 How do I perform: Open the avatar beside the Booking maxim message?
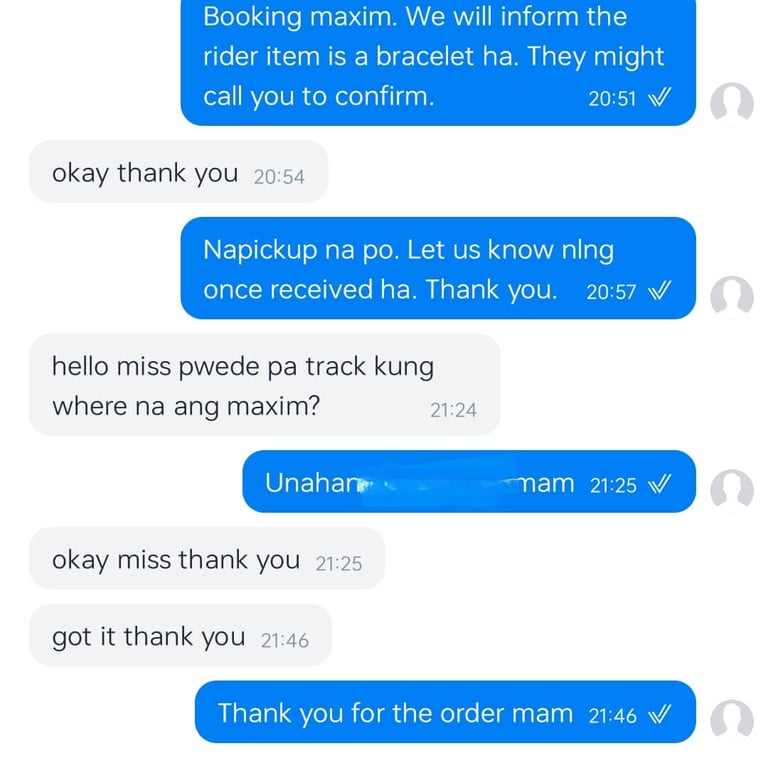pyautogui.click(x=731, y=103)
